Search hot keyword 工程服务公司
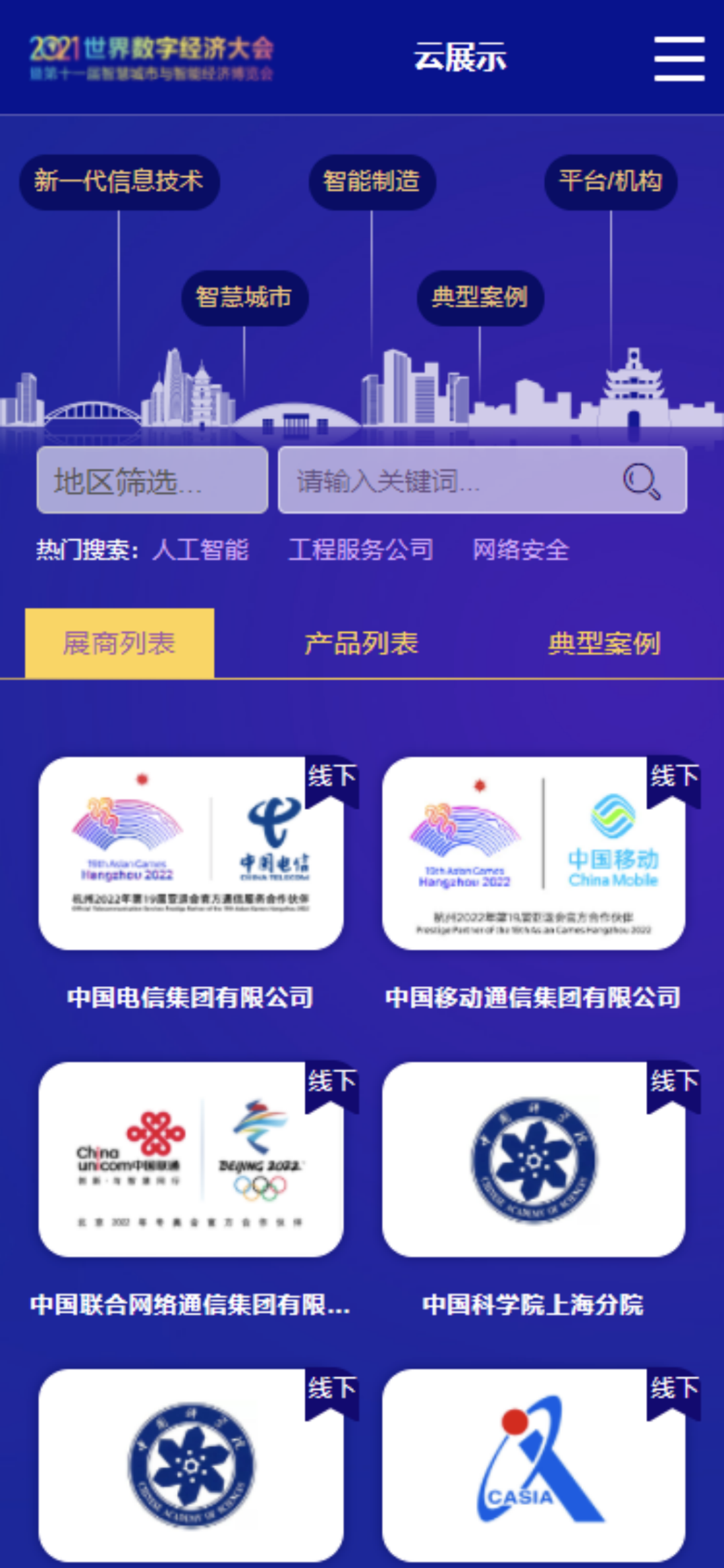Screen dimensions: 724x1568 361,550
